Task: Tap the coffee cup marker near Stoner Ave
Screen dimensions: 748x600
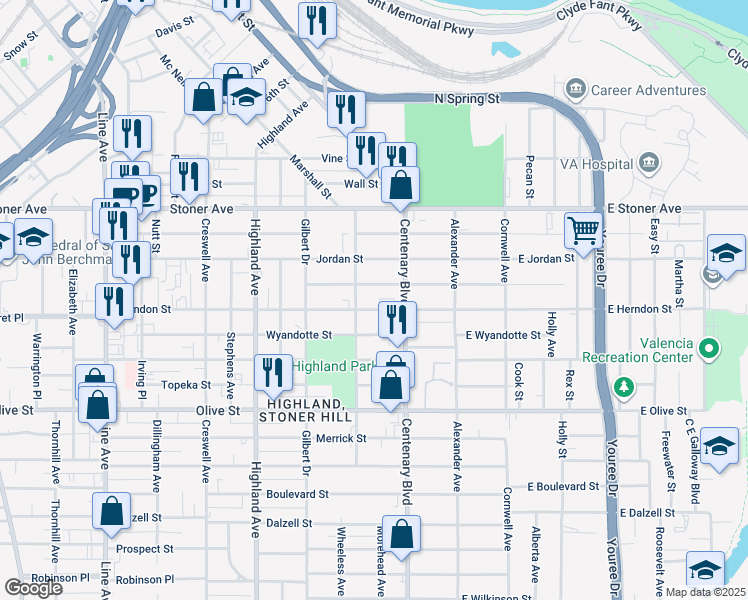Action: 124,195
